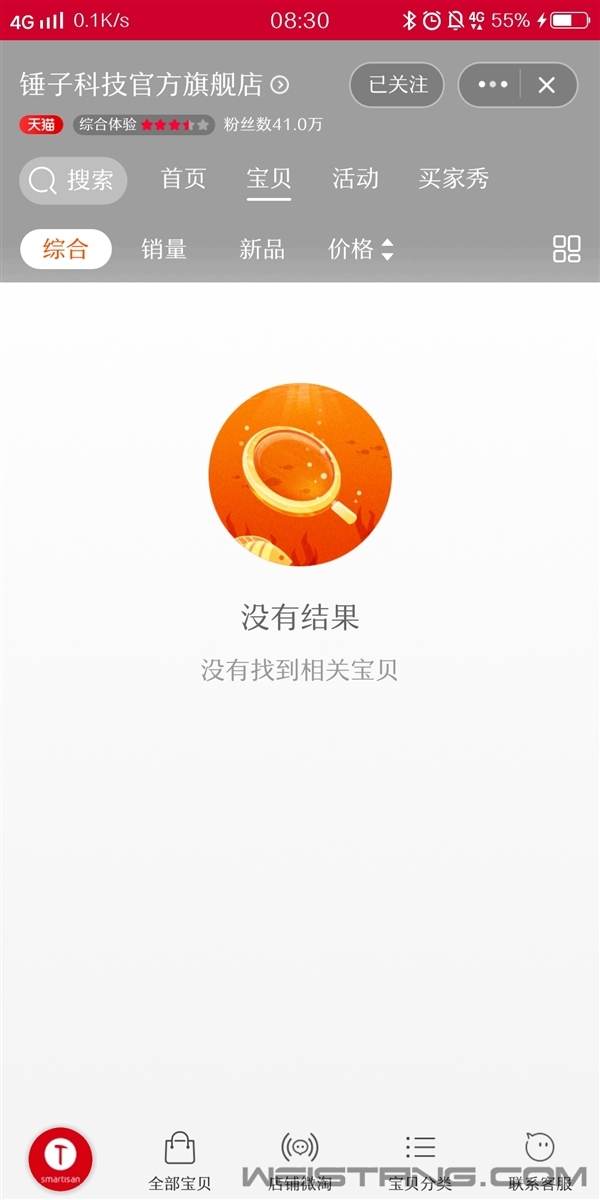Image resolution: width=600 pixels, height=1200 pixels.
Task: Tap the red Smartisan shop home button
Action: 61,1160
